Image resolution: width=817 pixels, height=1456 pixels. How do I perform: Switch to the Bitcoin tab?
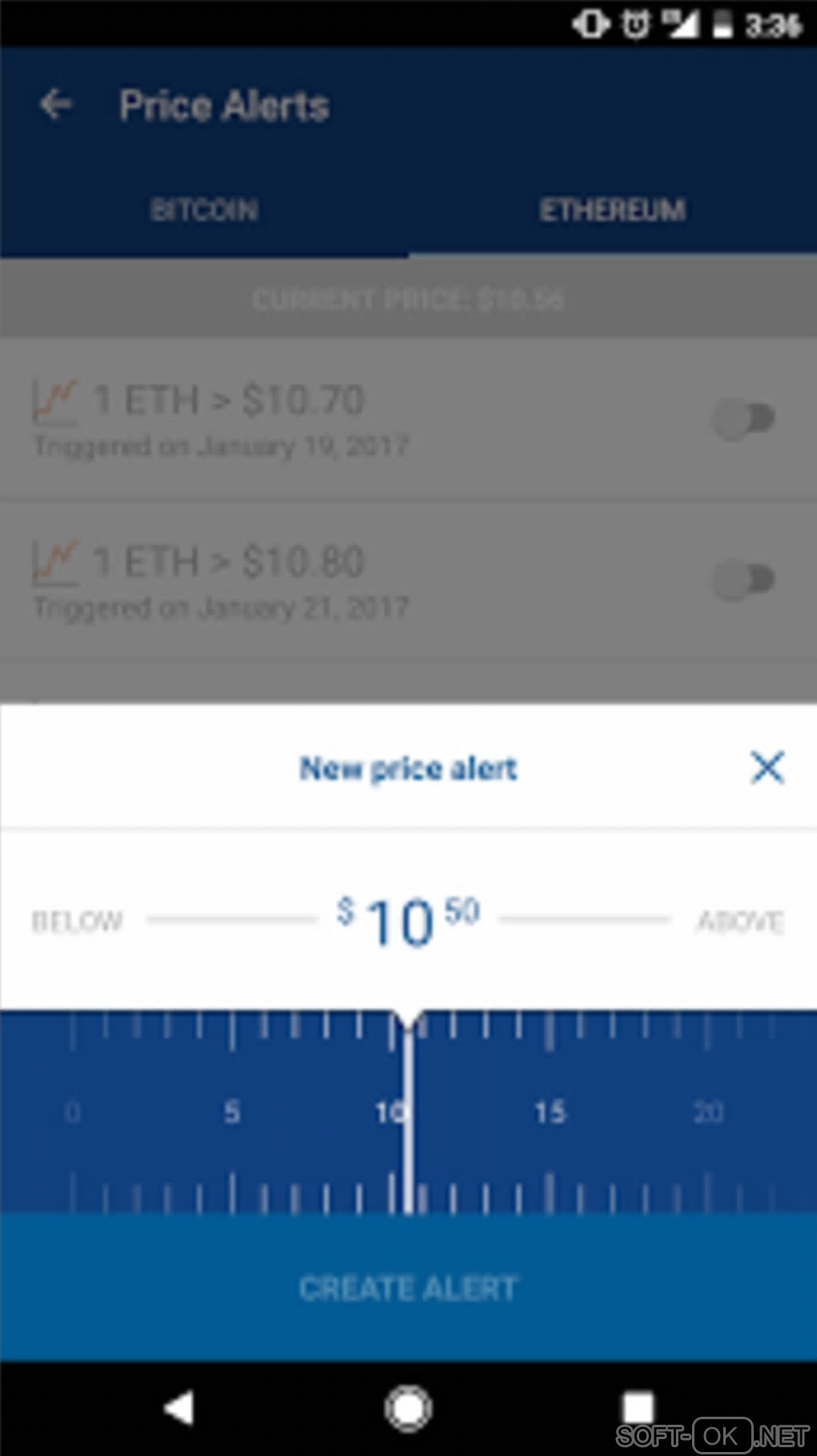pos(204,210)
